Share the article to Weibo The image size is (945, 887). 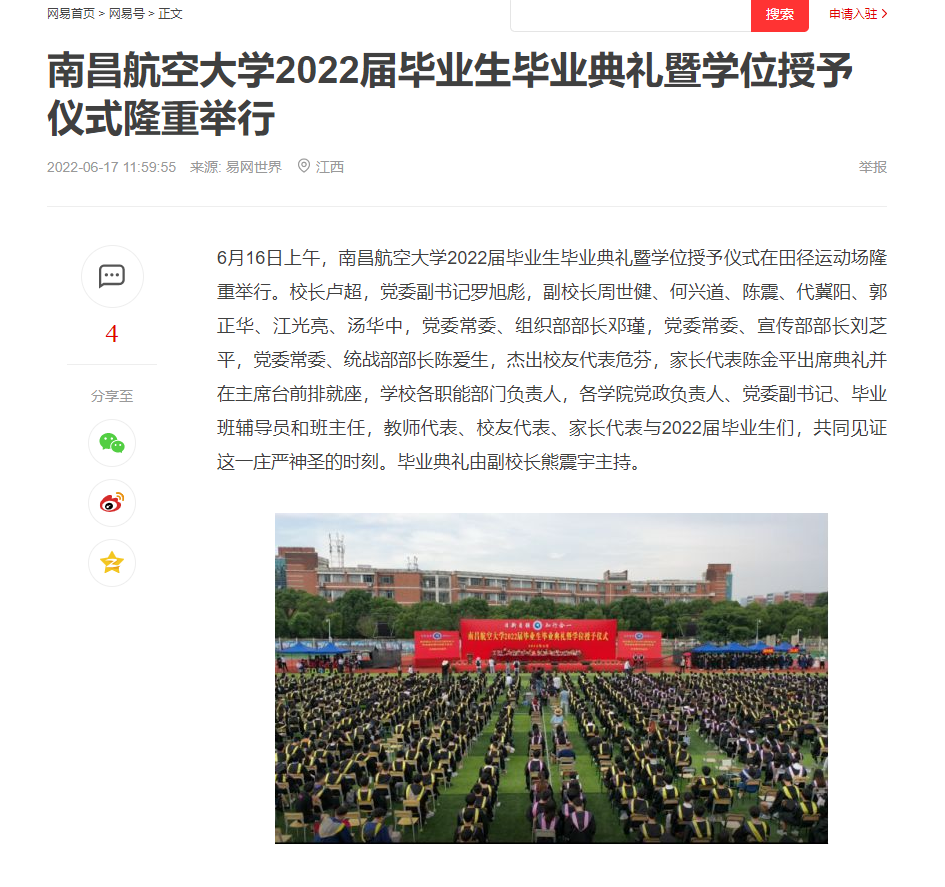click(112, 503)
